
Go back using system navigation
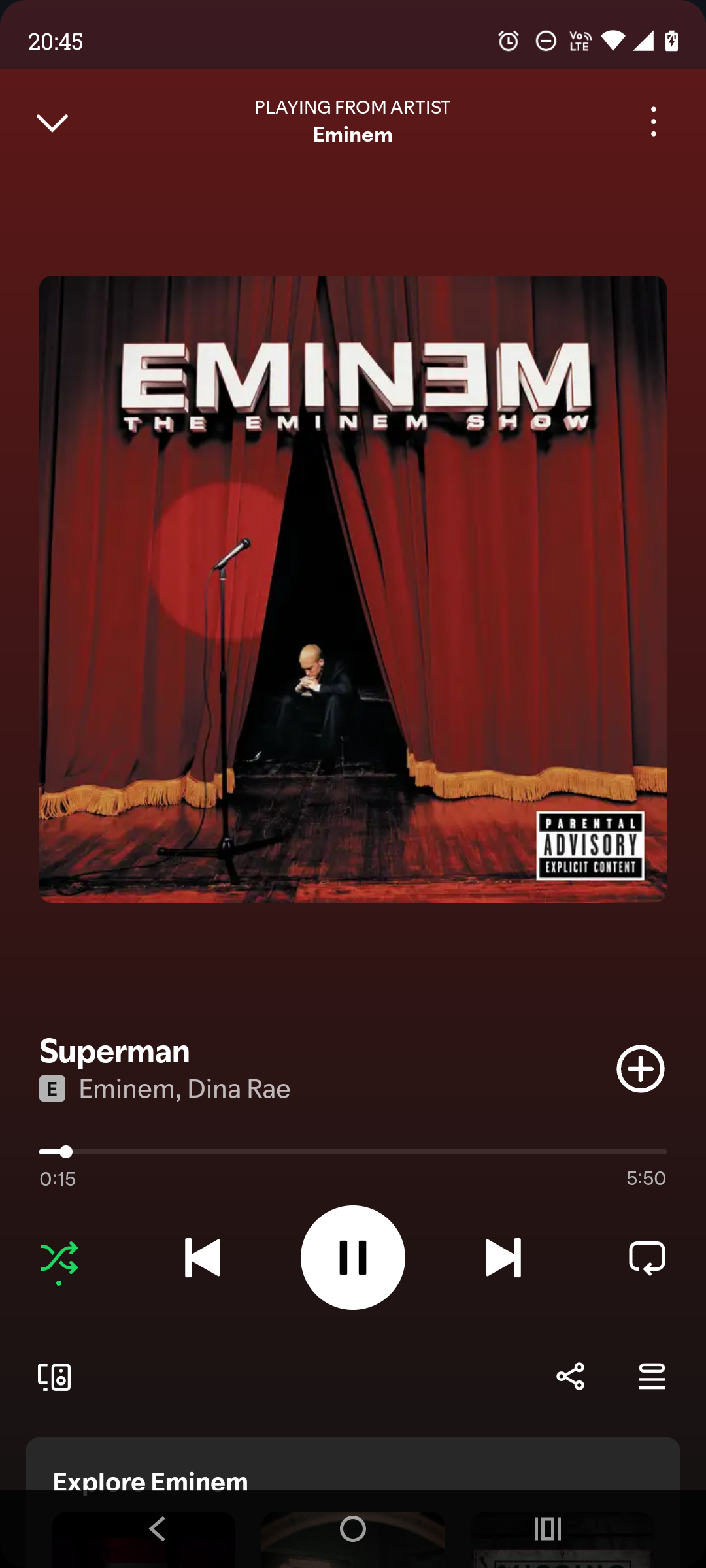tap(157, 1529)
